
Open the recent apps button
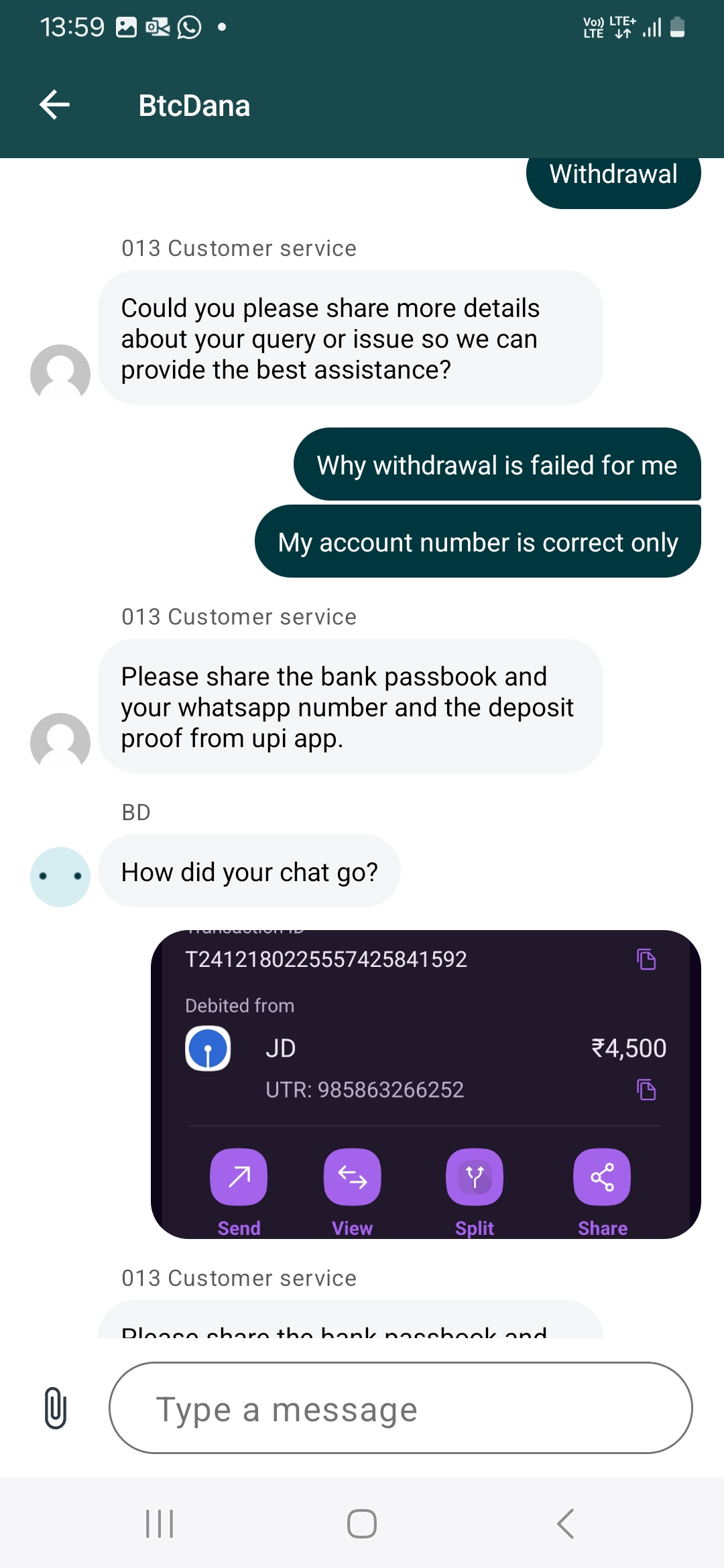tap(160, 1523)
